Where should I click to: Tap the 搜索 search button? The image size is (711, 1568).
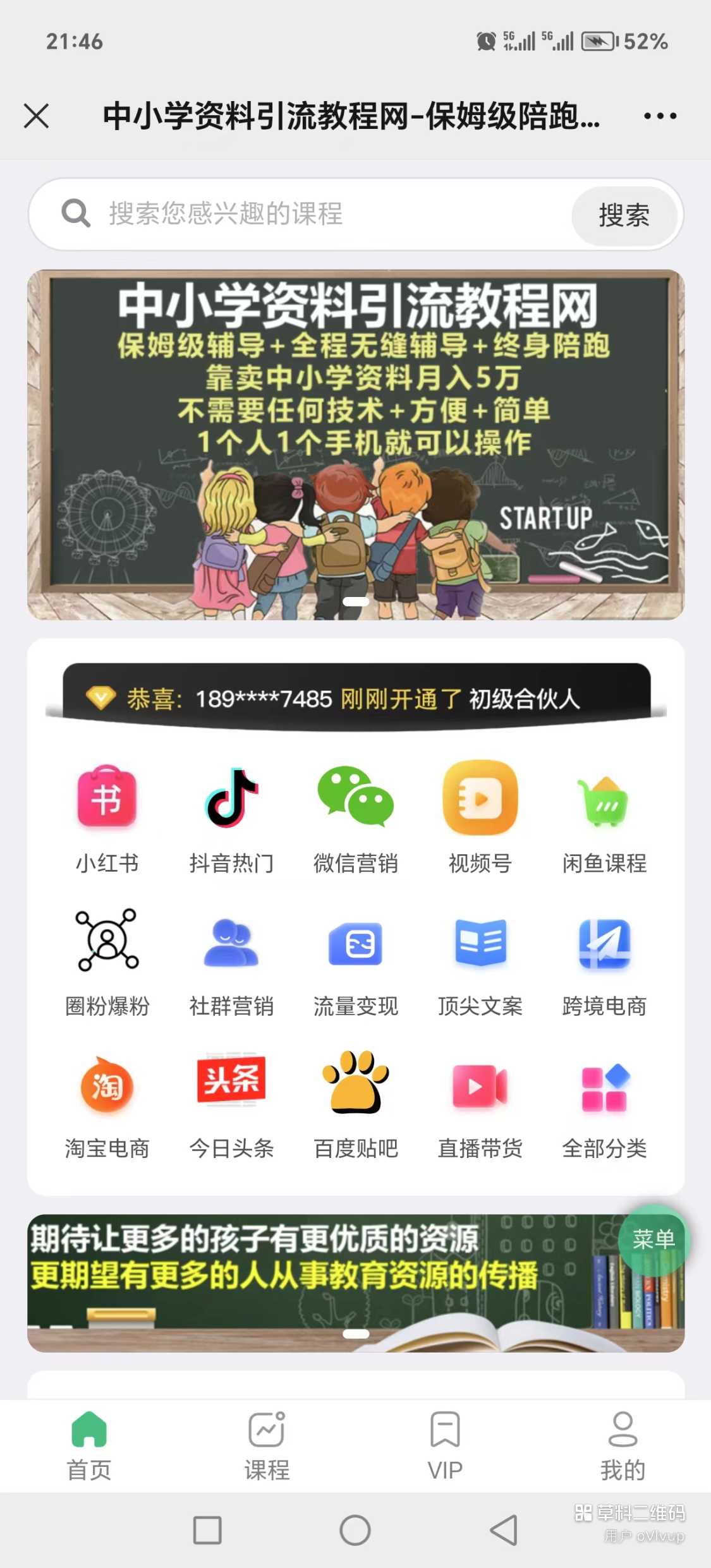click(624, 215)
